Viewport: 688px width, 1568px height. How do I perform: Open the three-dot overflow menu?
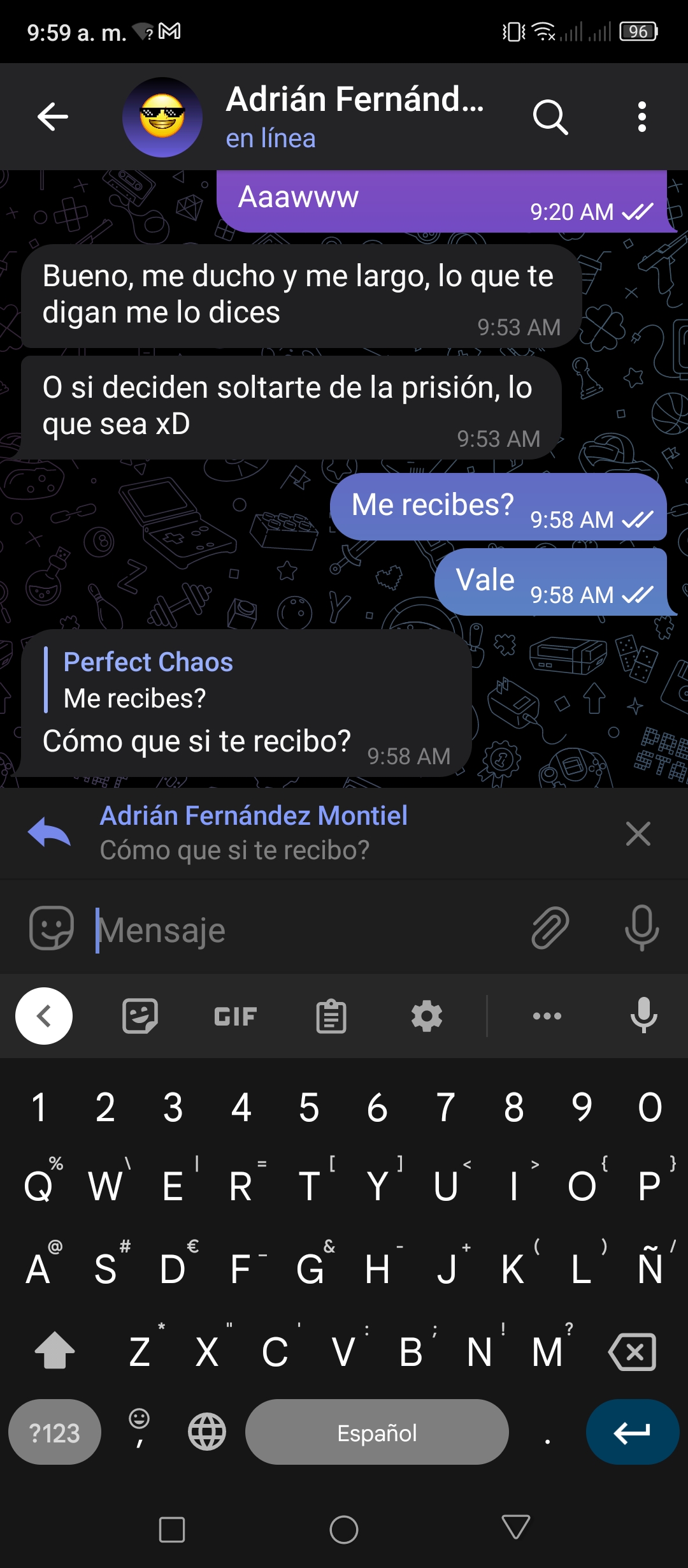pyautogui.click(x=642, y=117)
